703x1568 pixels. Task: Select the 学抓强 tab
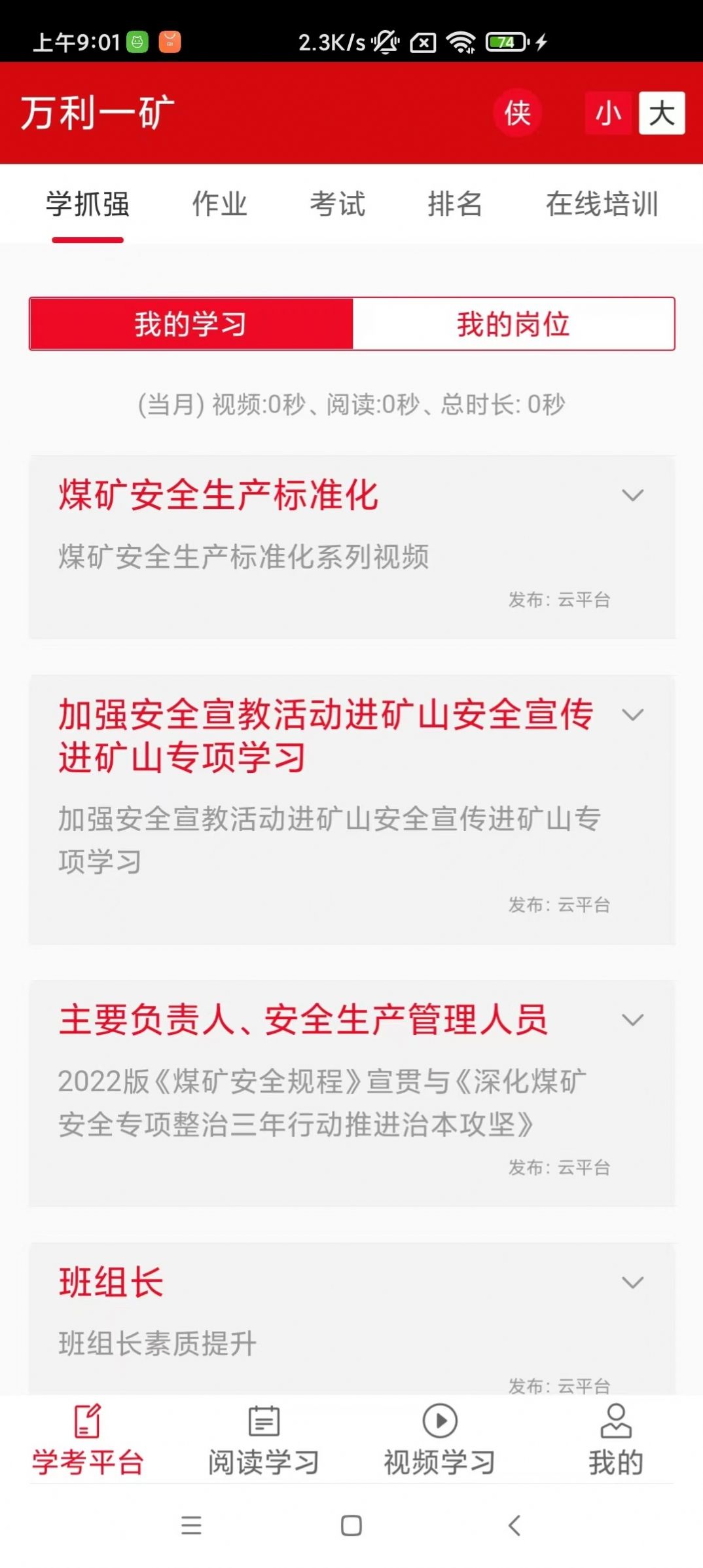88,204
